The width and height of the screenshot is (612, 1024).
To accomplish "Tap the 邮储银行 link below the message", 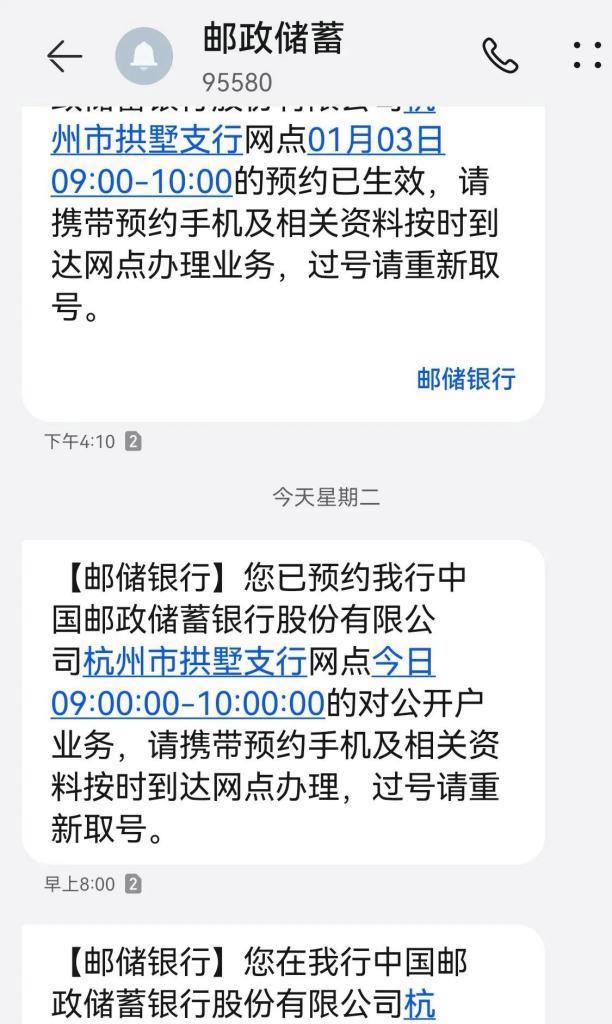I will [466, 379].
